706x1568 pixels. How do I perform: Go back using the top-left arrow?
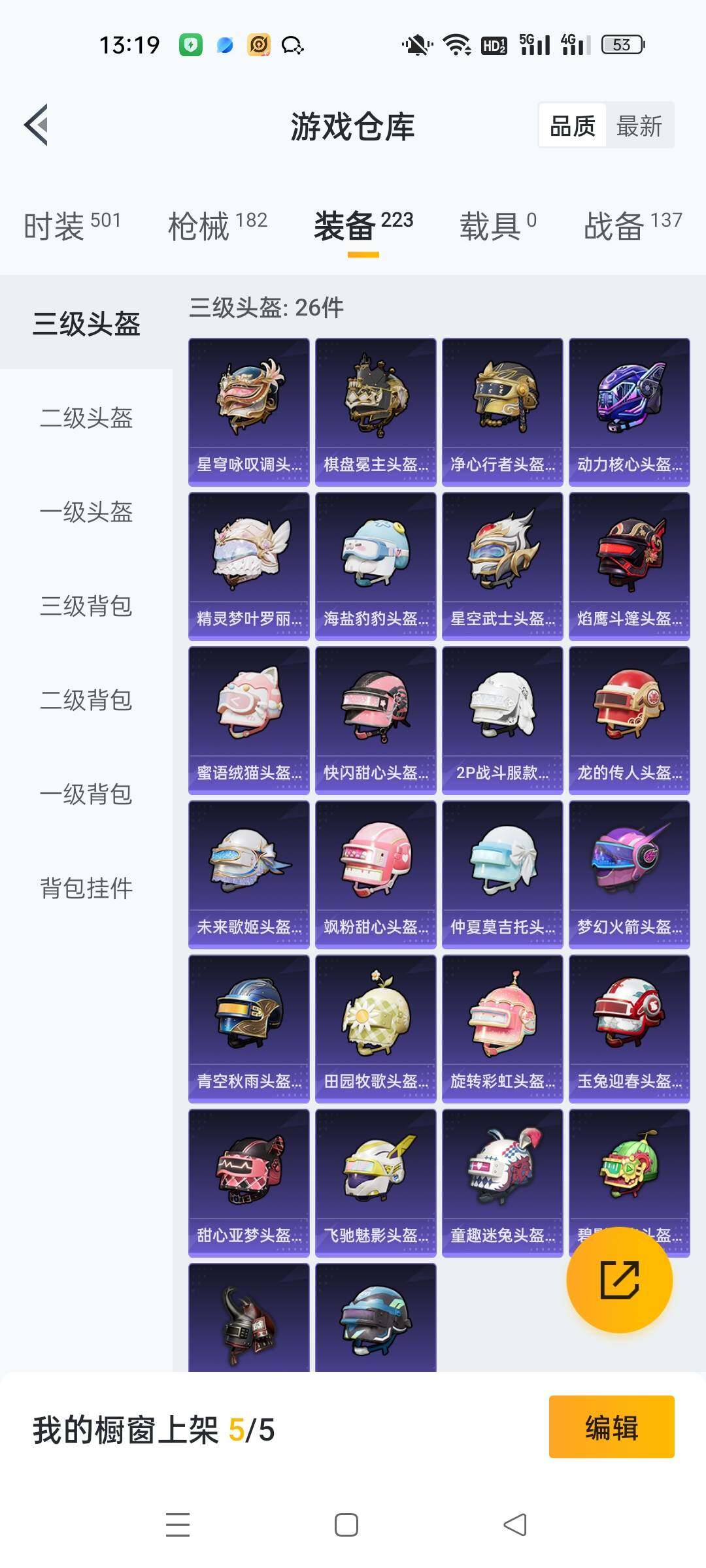point(37,125)
